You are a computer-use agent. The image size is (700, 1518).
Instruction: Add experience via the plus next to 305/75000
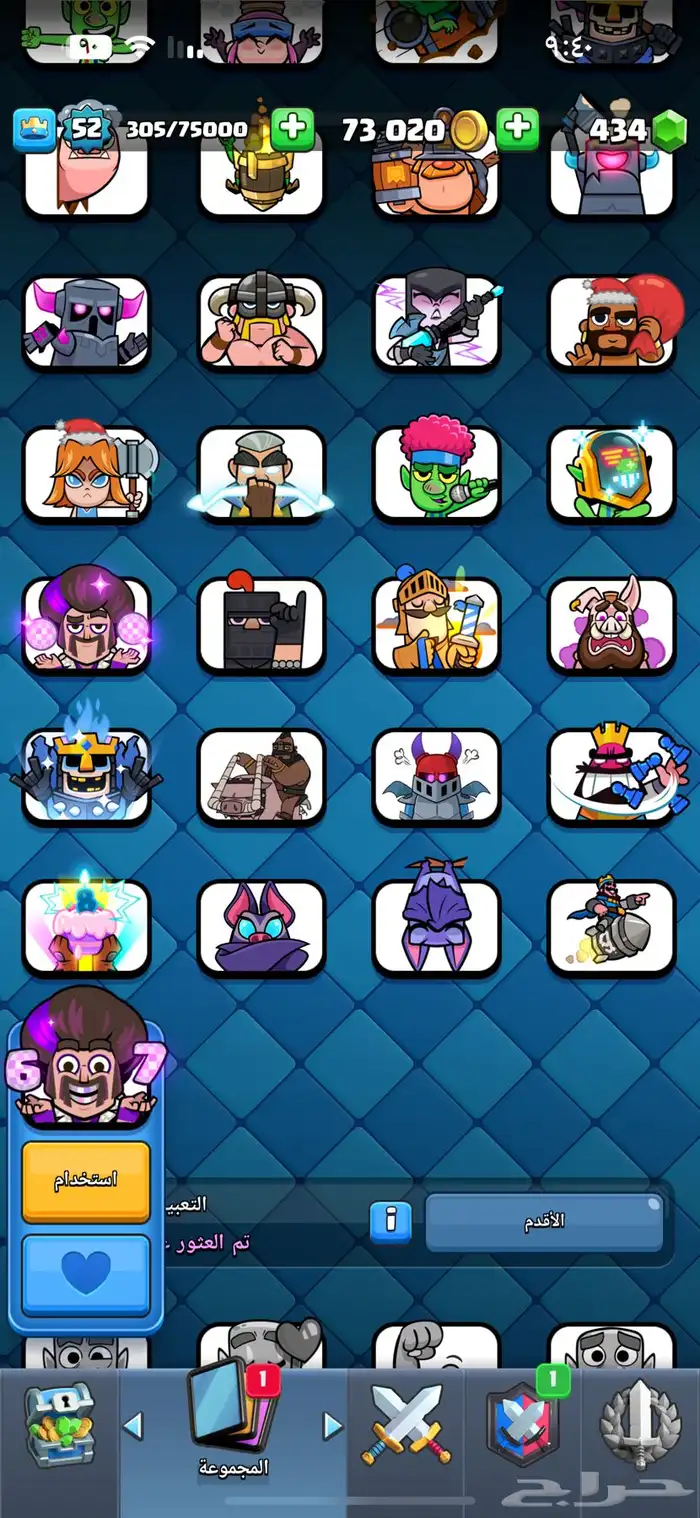coord(292,129)
